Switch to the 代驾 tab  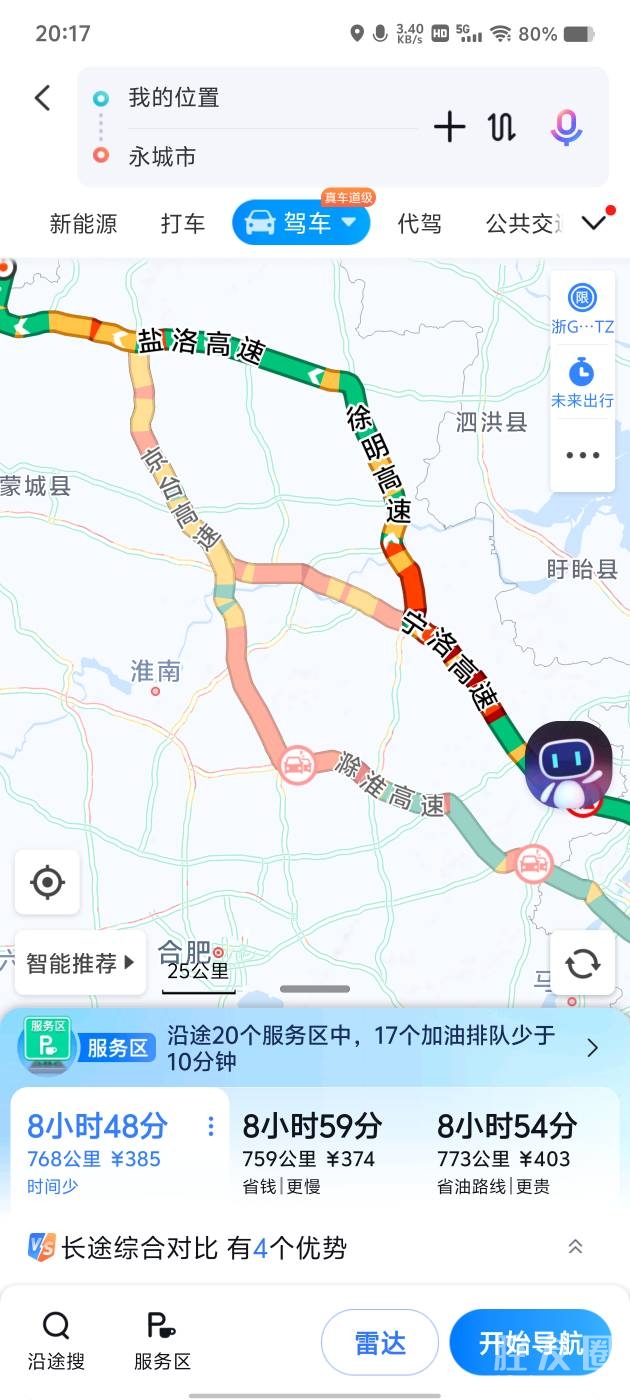coord(419,224)
